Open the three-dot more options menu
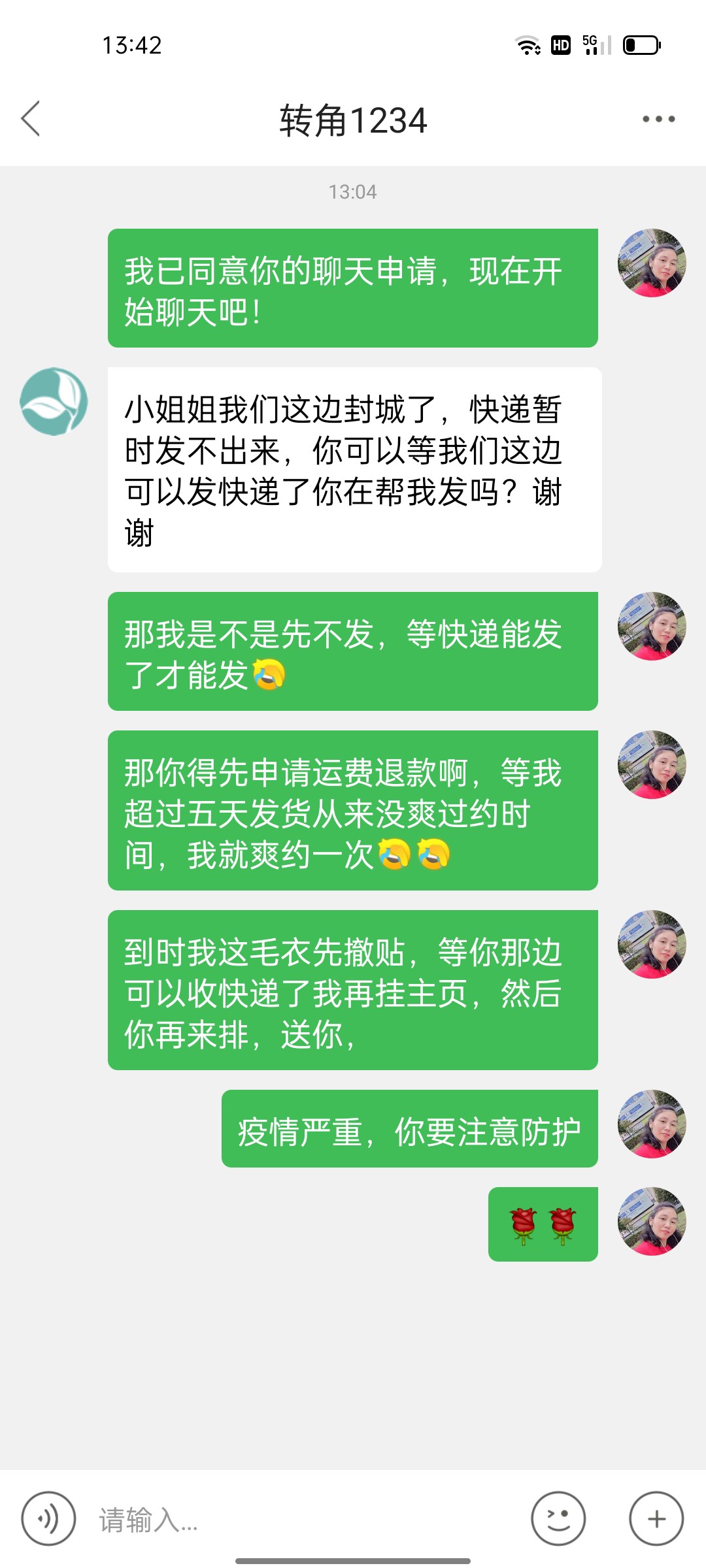The width and height of the screenshot is (706, 1568). point(658,119)
